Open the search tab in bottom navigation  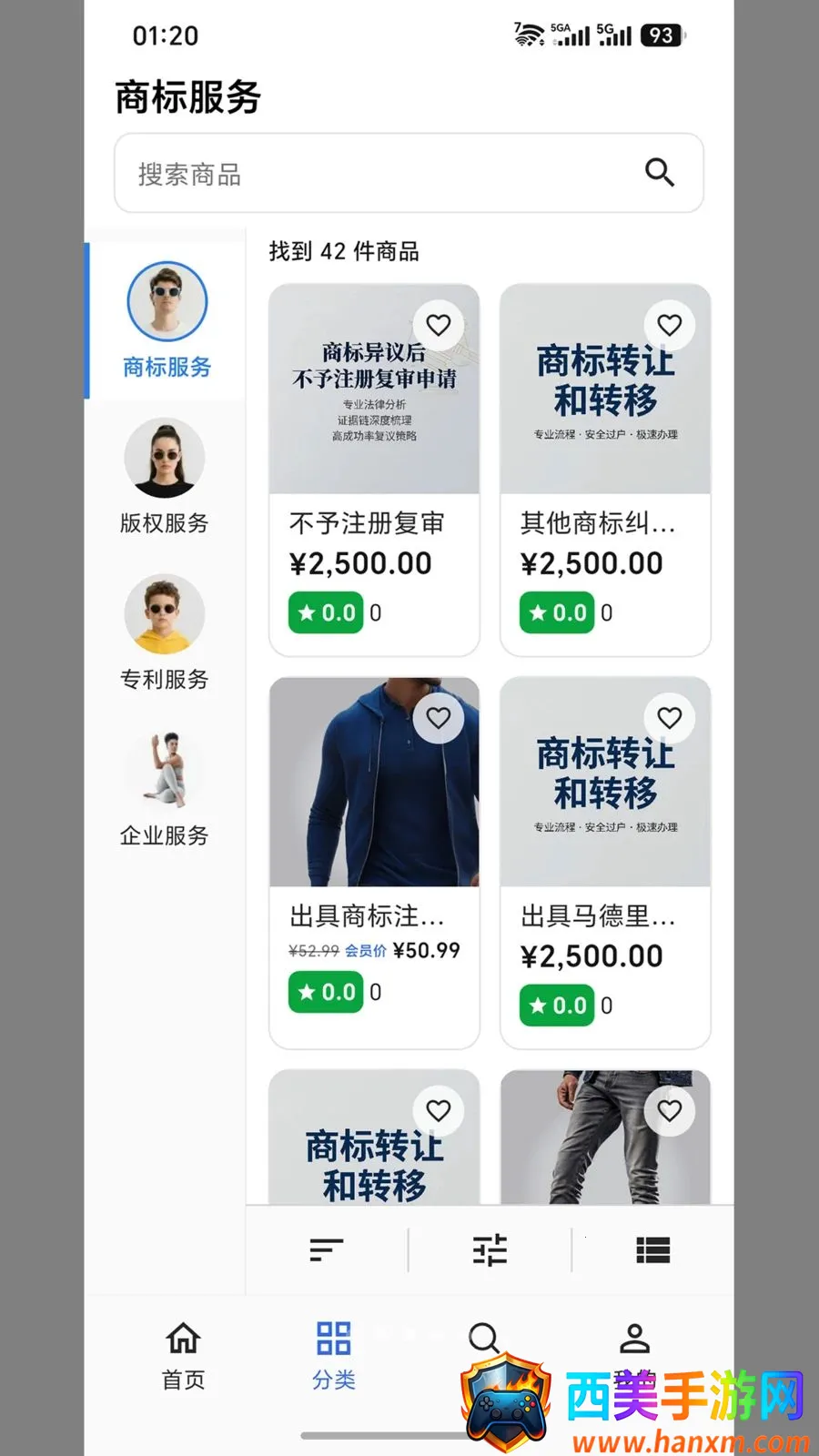[x=484, y=1340]
